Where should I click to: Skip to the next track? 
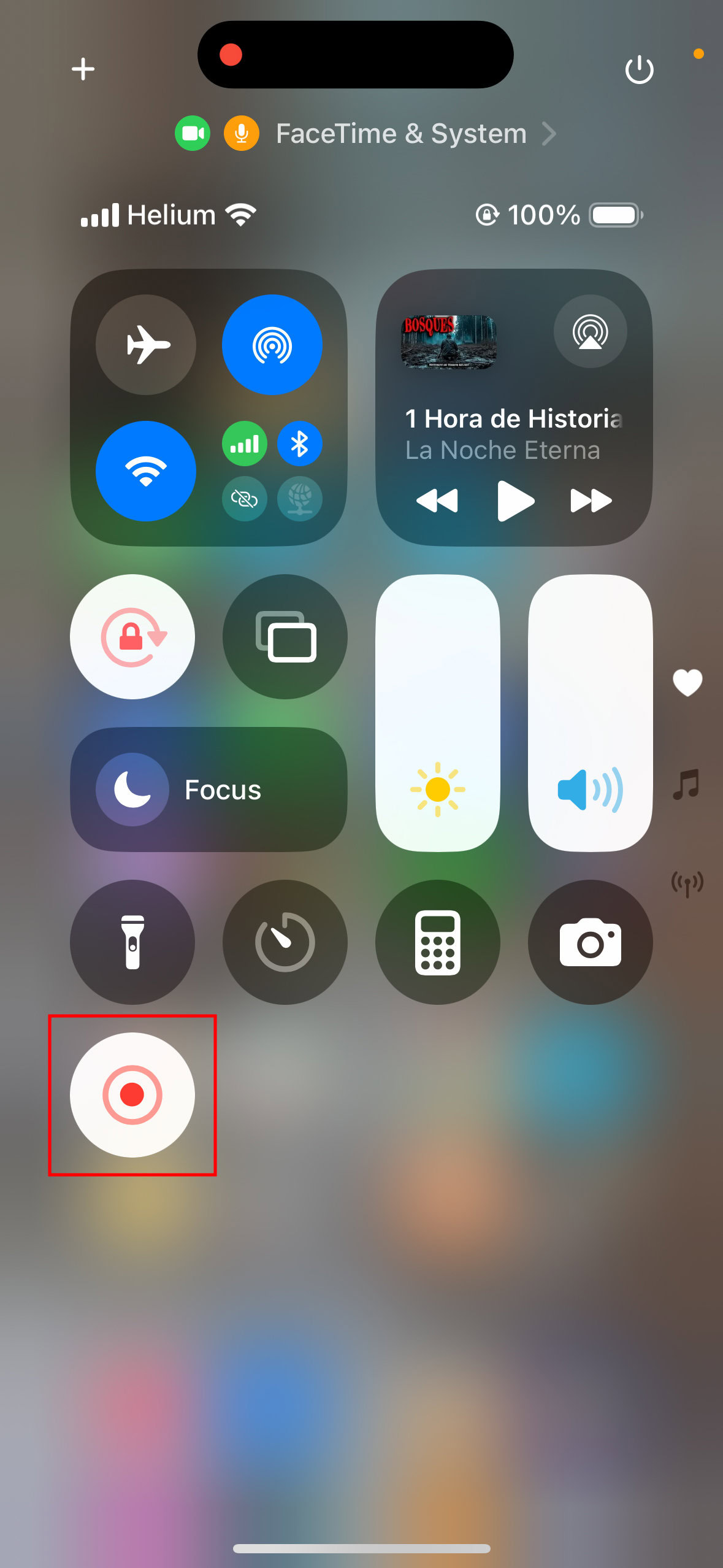point(591,501)
